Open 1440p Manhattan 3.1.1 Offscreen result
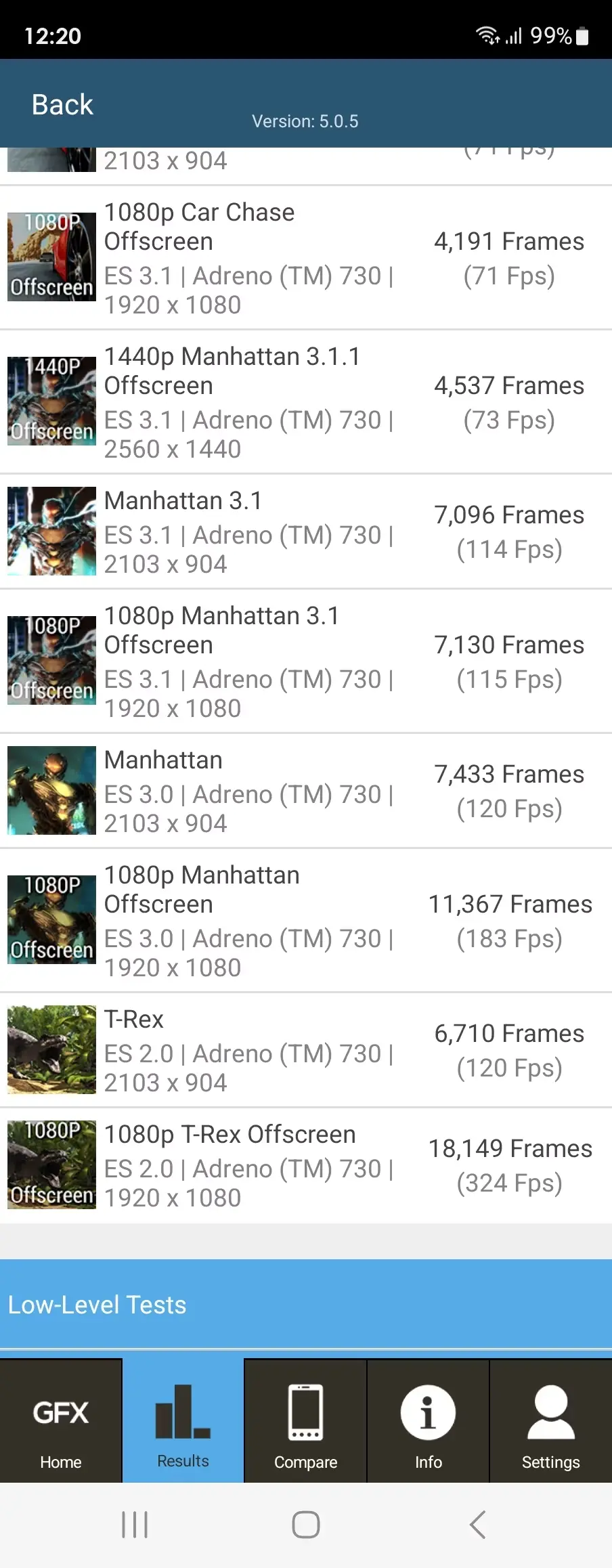This screenshot has height=1568, width=612. coord(305,402)
